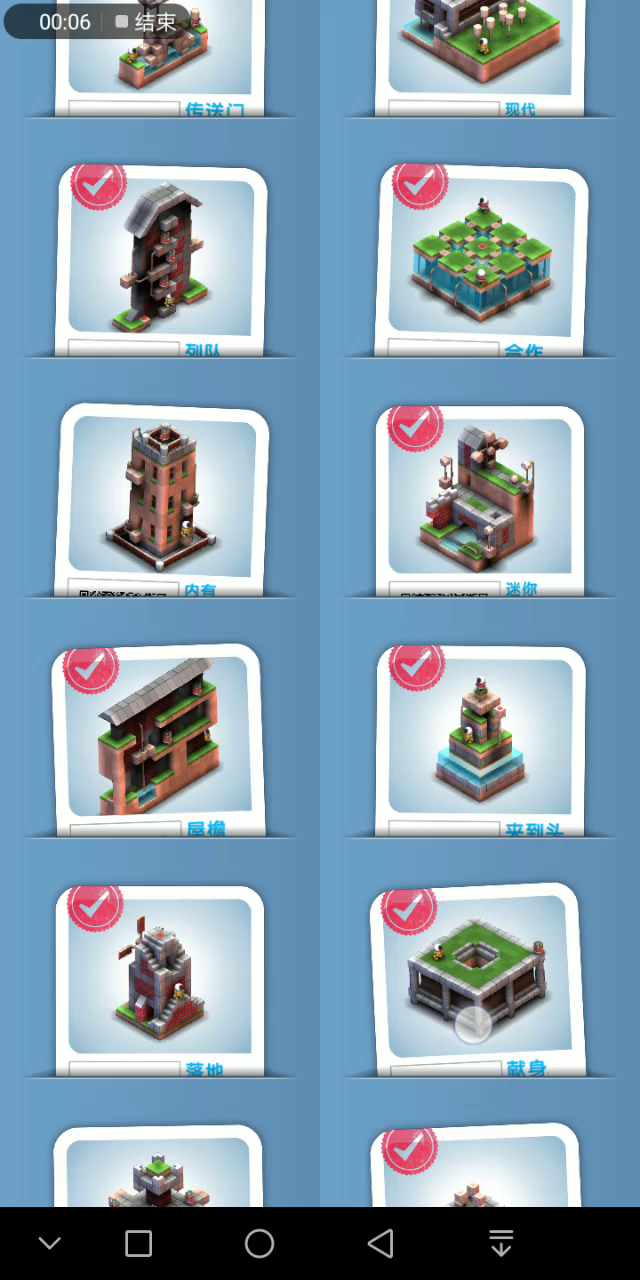Viewport: 640px width, 1280px height.
Task: Open the 现代 level card
Action: click(x=480, y=57)
